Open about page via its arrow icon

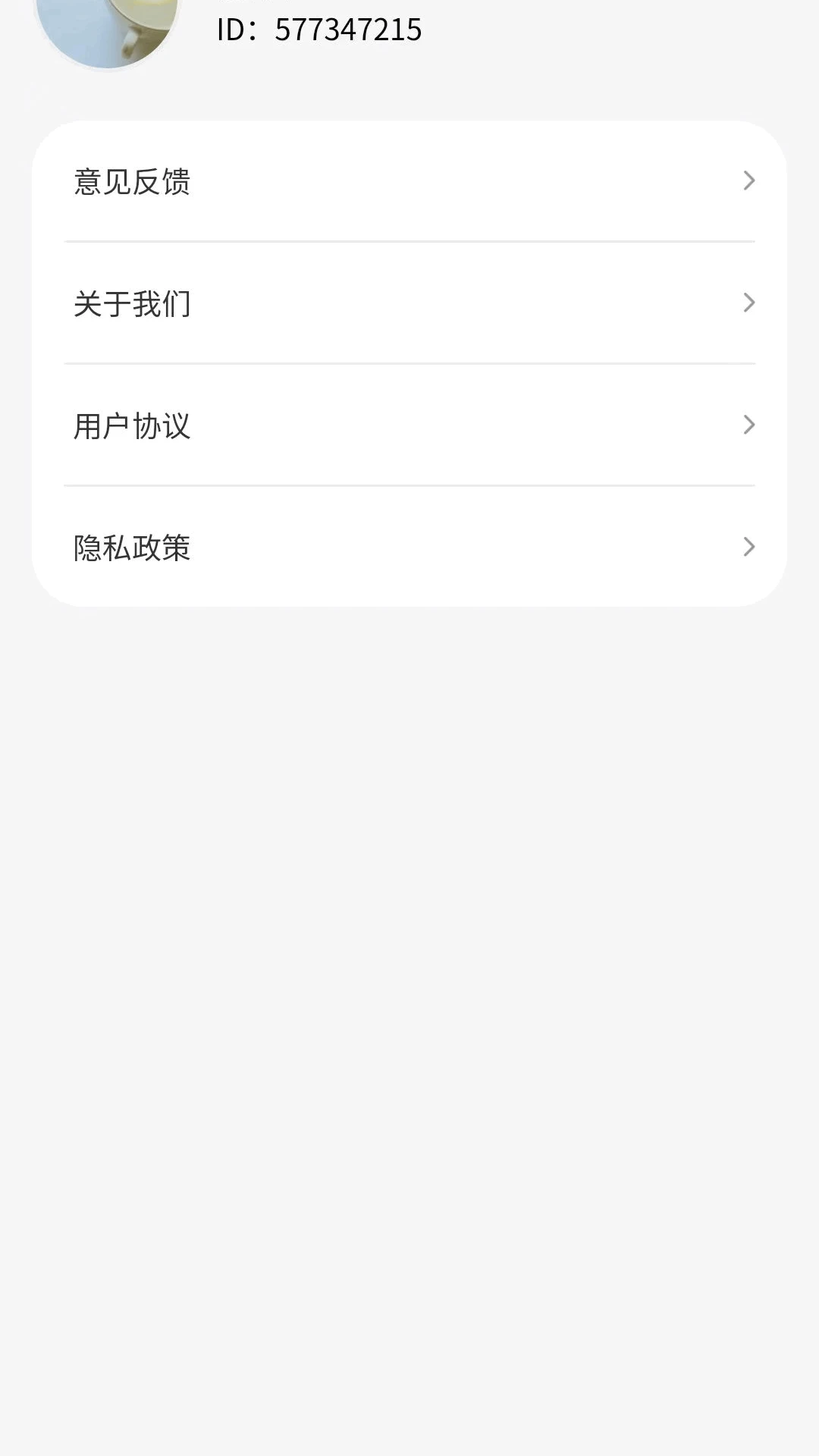[x=749, y=303]
